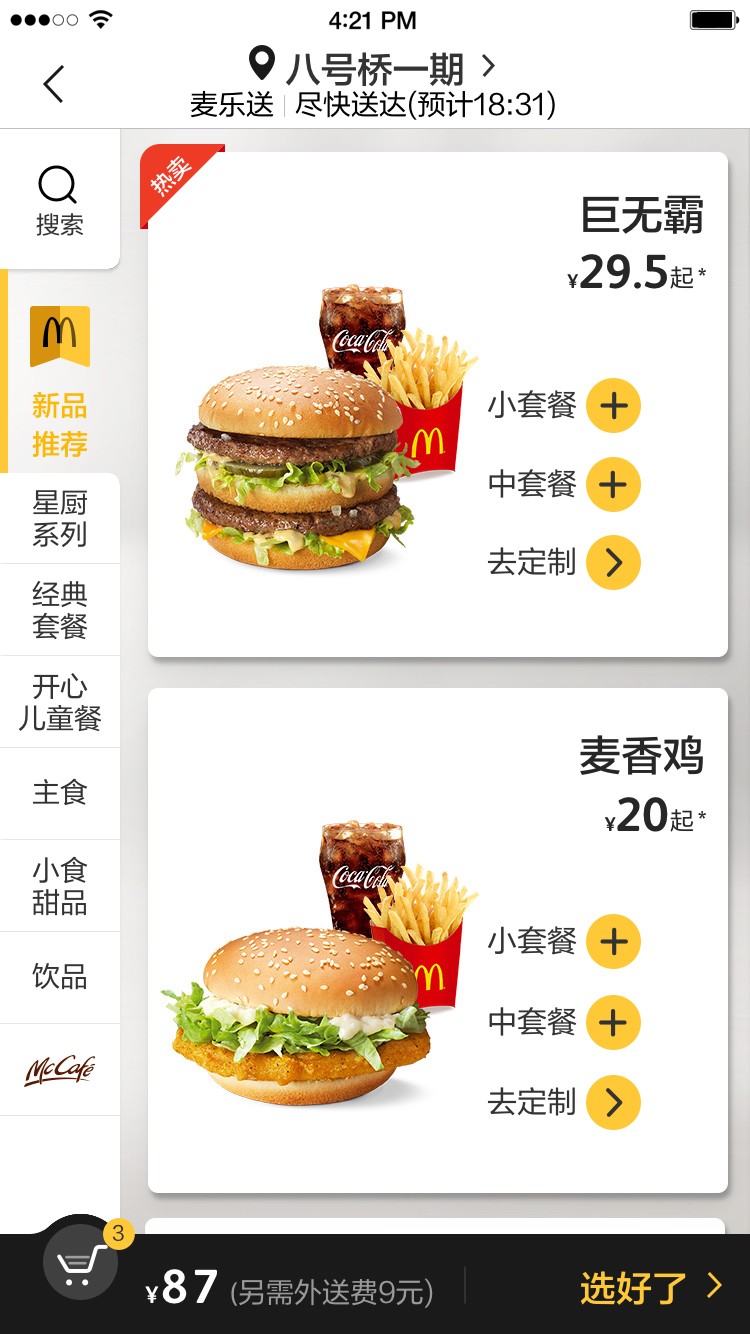The height and width of the screenshot is (1334, 750).
Task: Tap the back arrow at top left
Action: (55, 84)
